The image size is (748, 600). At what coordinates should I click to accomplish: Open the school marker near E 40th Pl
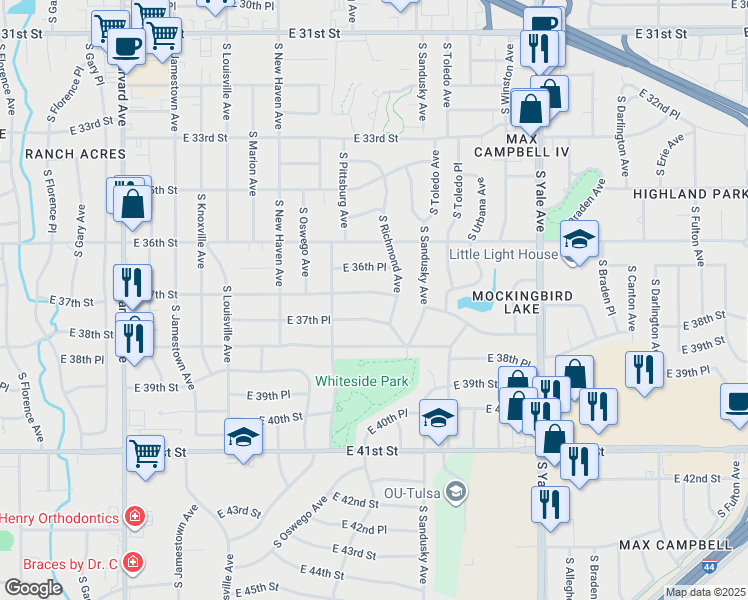point(438,418)
